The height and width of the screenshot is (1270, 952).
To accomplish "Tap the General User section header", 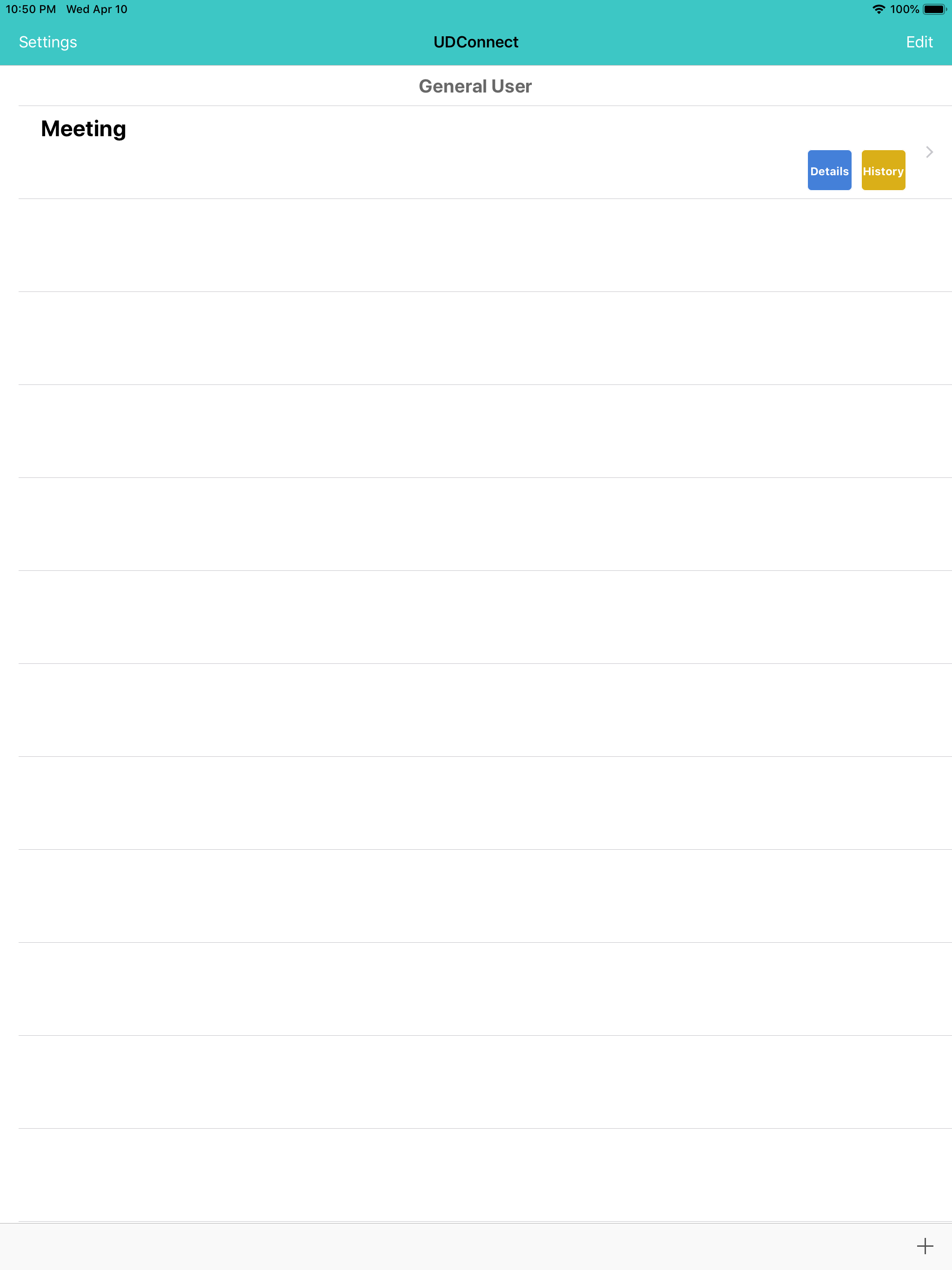I will [x=476, y=86].
